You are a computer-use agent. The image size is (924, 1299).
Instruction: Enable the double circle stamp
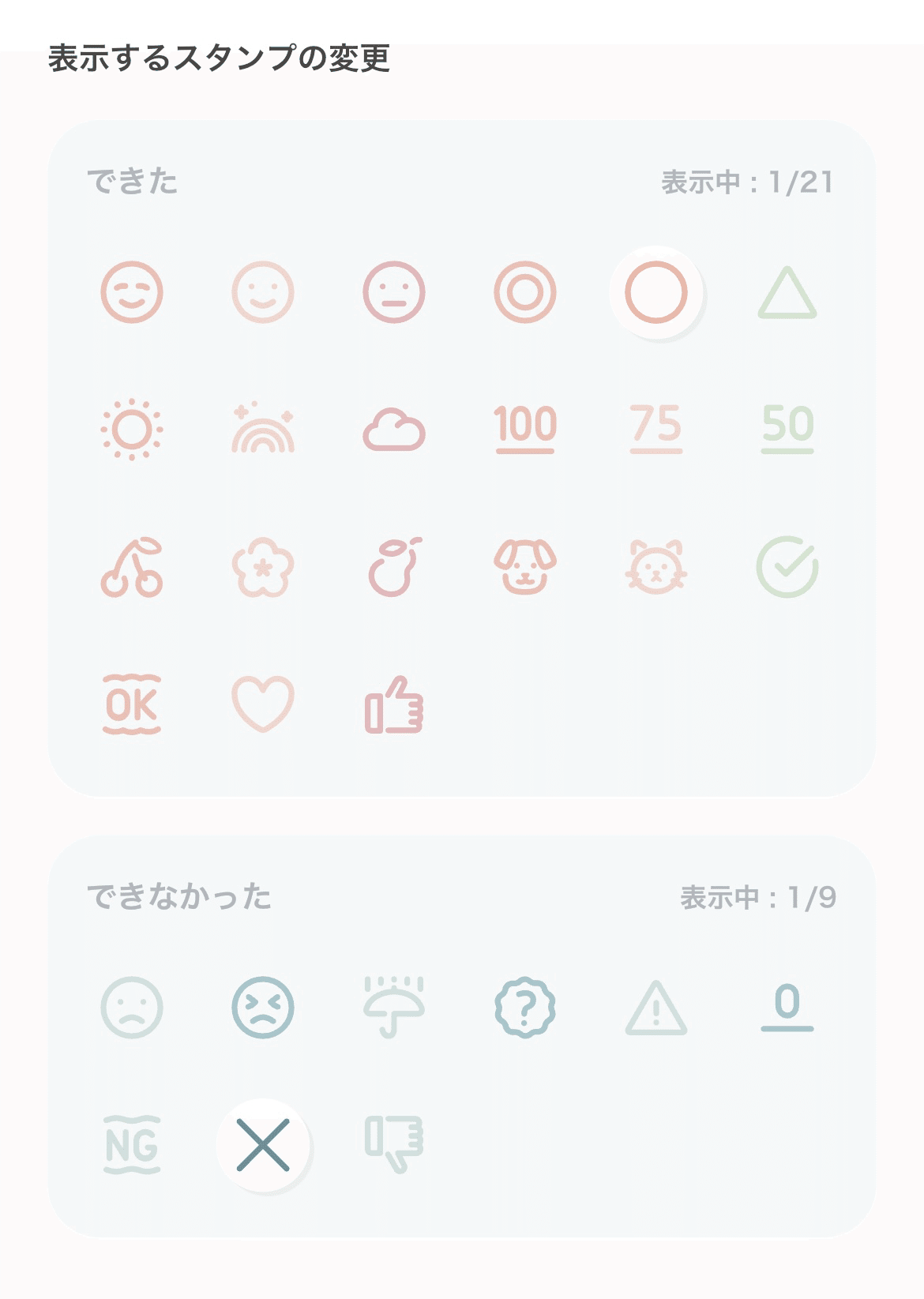pyautogui.click(x=525, y=292)
